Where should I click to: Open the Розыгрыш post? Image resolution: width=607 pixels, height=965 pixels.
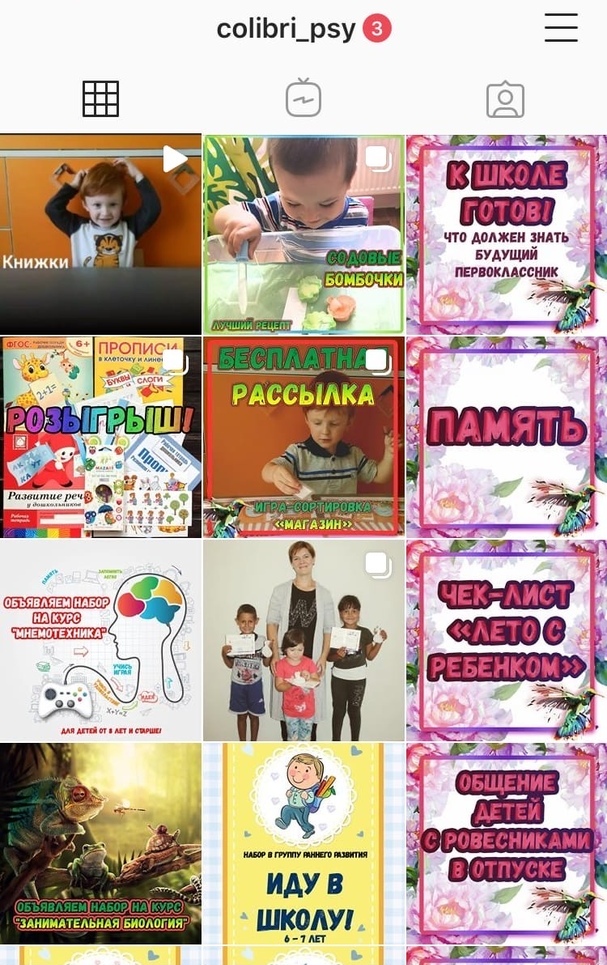click(x=100, y=437)
